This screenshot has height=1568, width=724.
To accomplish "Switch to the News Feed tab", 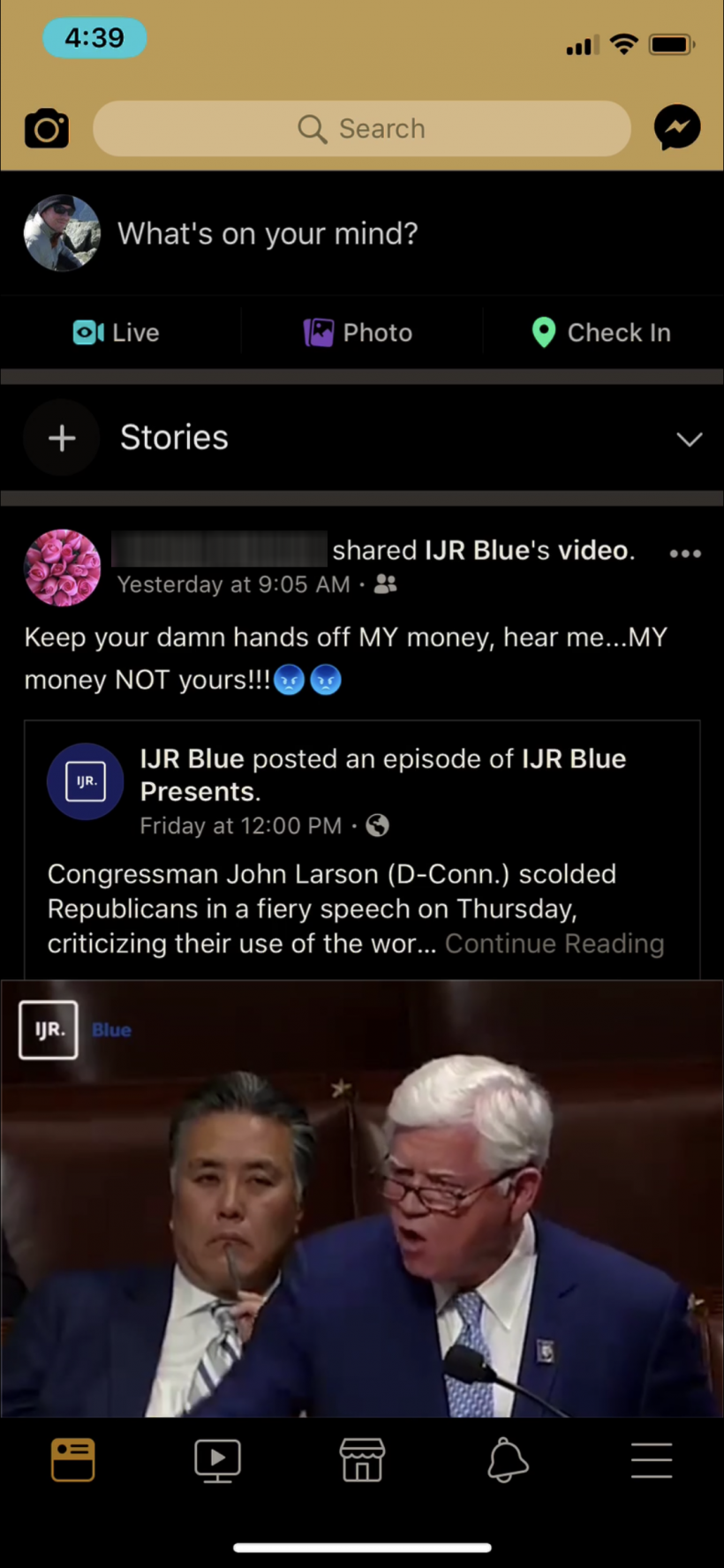I will [73, 1459].
